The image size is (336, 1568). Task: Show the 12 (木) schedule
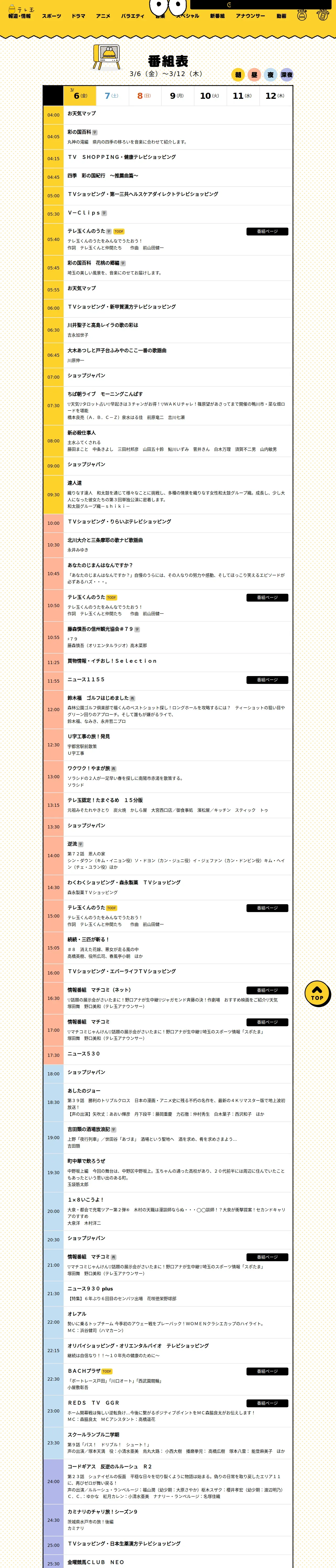(x=275, y=96)
